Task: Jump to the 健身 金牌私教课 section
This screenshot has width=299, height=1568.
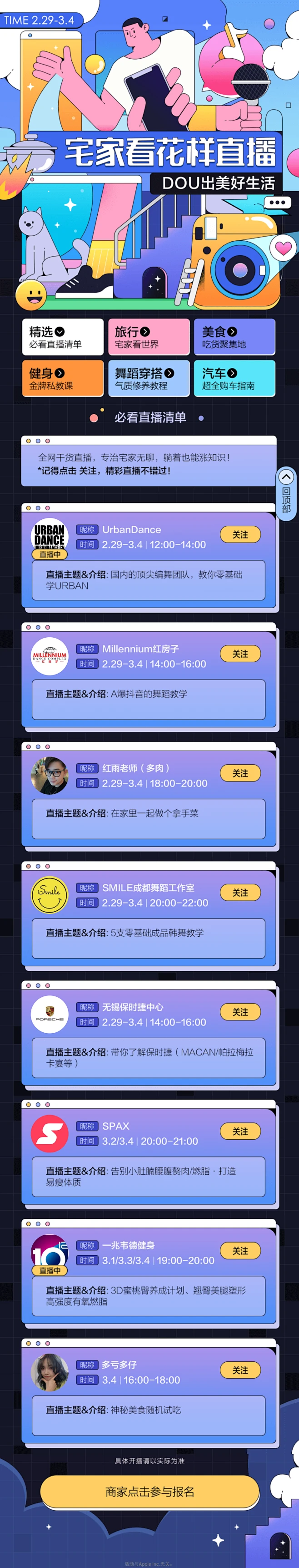Action: (63, 378)
